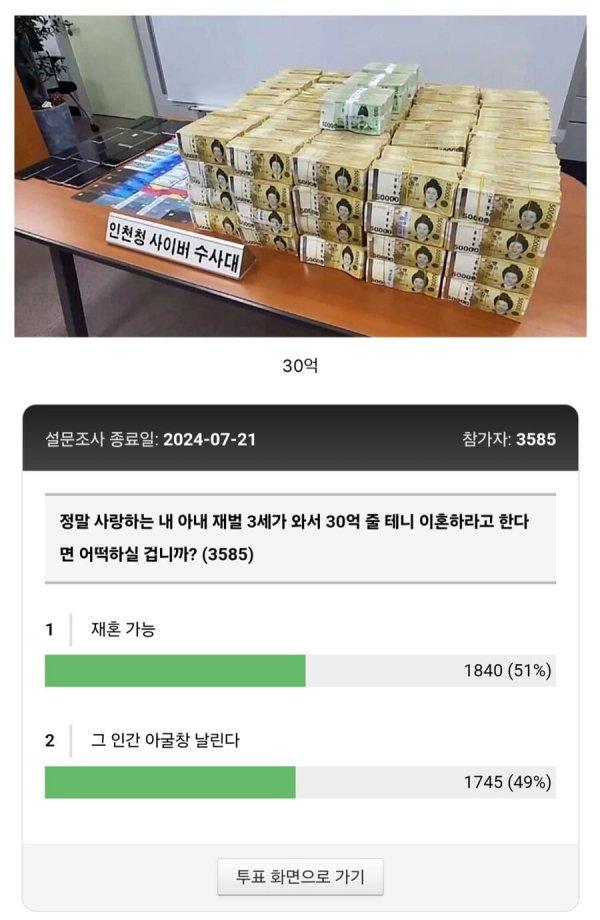Go to the voting screen via 투표 화면으로 가기

[x=300, y=877]
